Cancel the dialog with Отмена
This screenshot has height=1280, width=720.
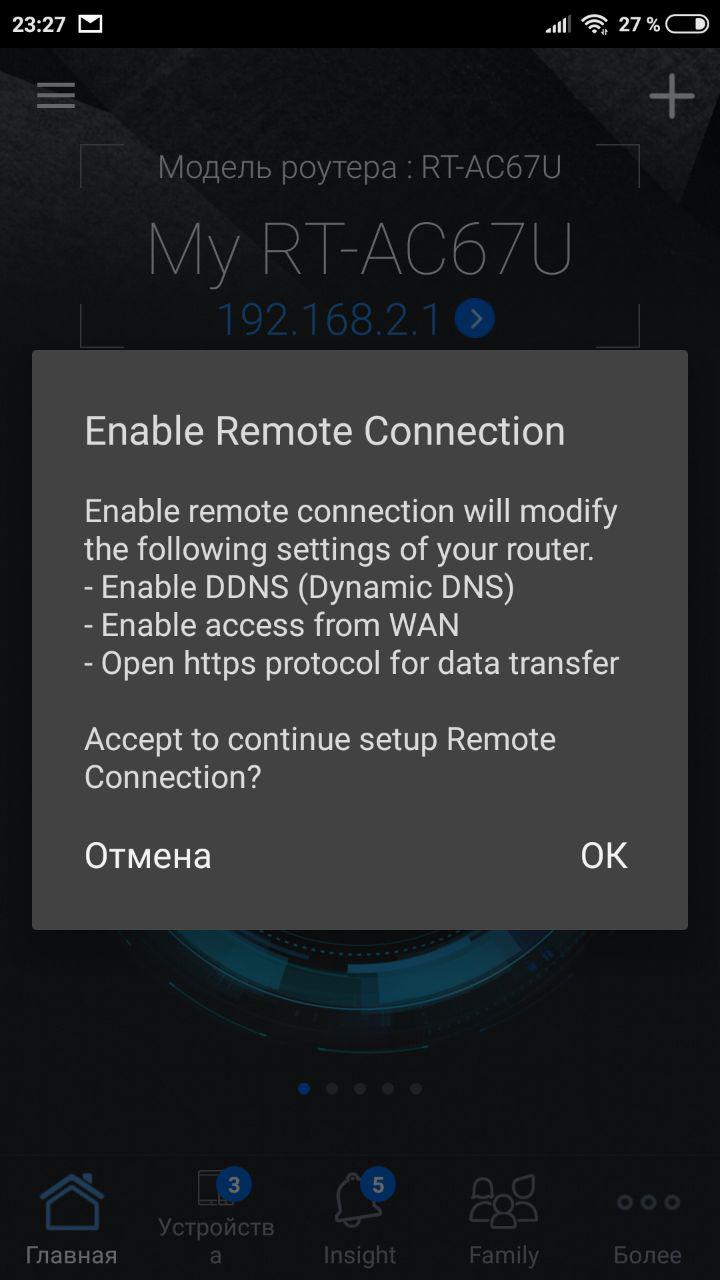[x=148, y=856]
